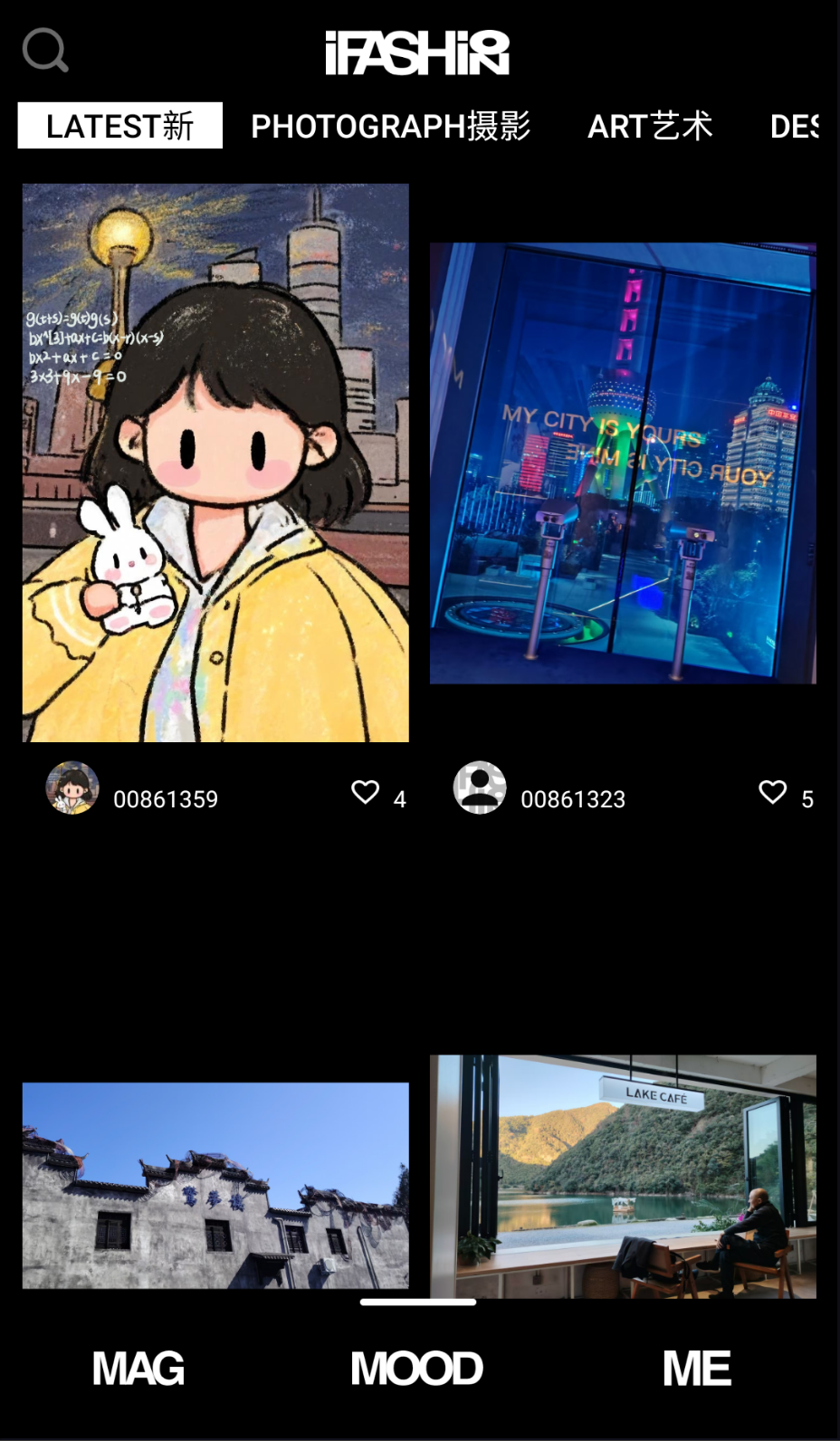This screenshot has width=840, height=1441.
Task: Open the cartoon girl with bunny post
Action: (215, 463)
